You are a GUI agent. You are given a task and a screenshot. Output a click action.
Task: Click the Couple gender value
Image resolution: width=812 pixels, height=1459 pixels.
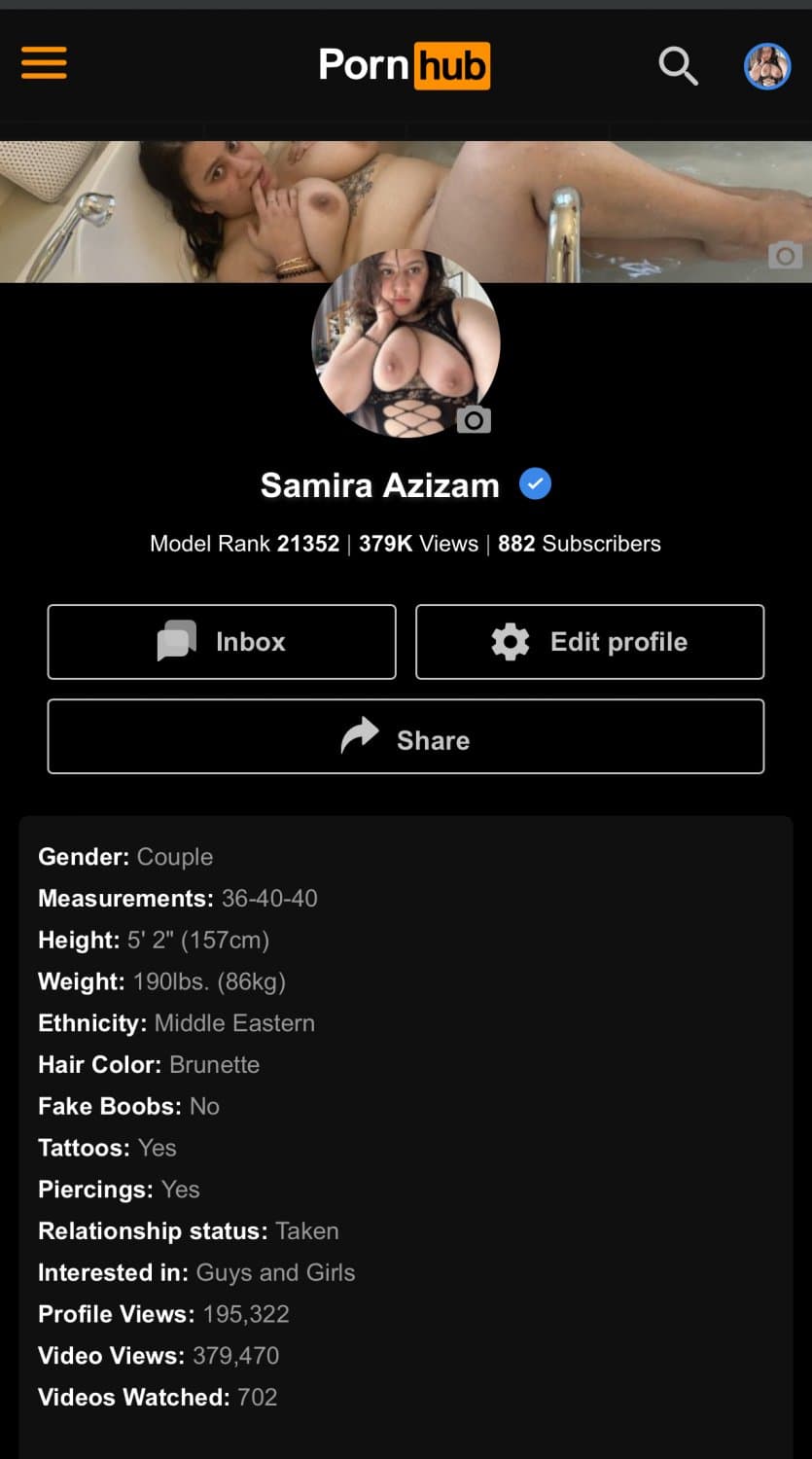pyautogui.click(x=175, y=857)
